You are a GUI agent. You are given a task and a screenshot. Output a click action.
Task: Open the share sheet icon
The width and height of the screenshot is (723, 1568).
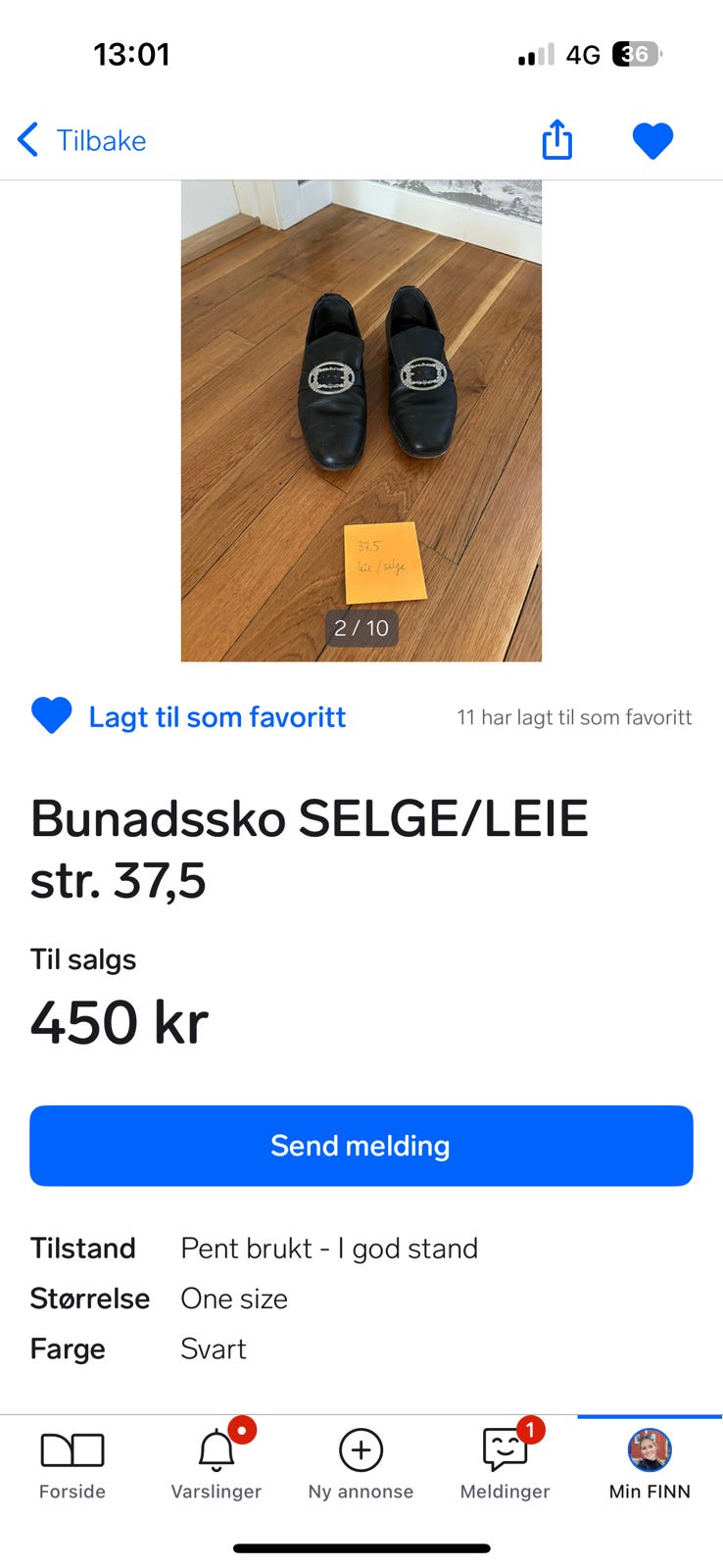coord(556,139)
